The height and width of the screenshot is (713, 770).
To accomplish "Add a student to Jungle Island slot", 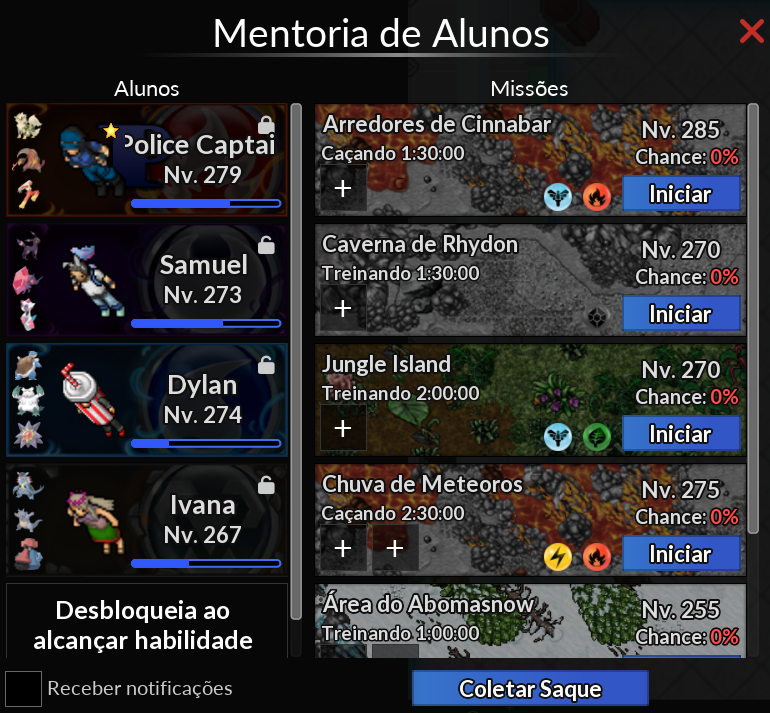I will 343,428.
